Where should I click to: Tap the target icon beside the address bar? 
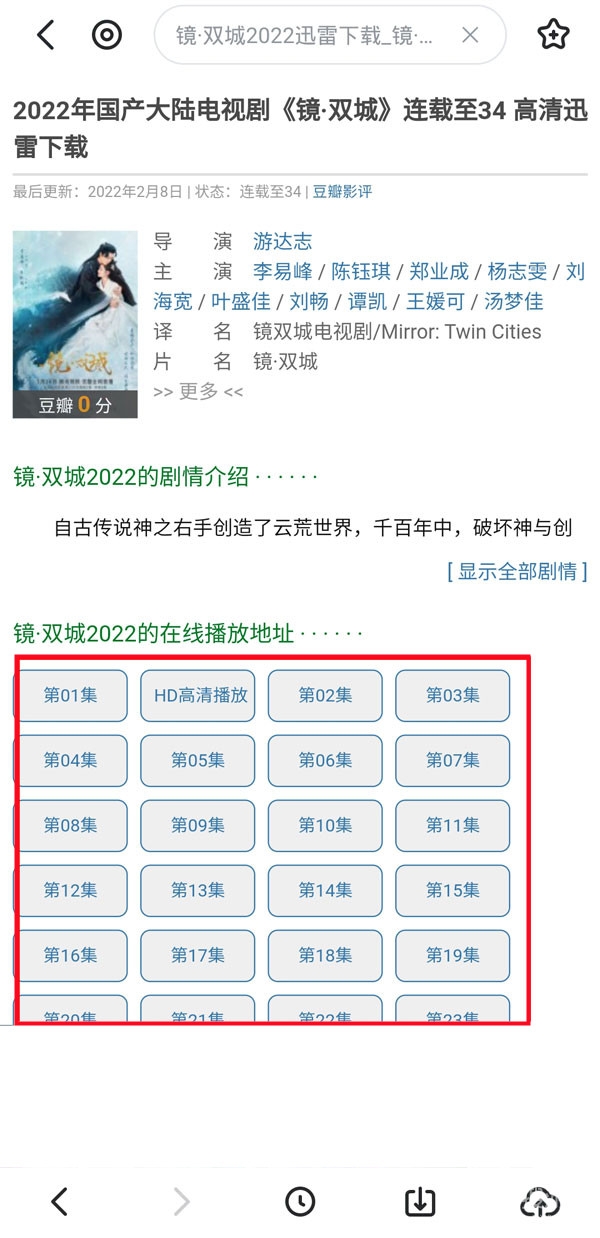pos(106,35)
